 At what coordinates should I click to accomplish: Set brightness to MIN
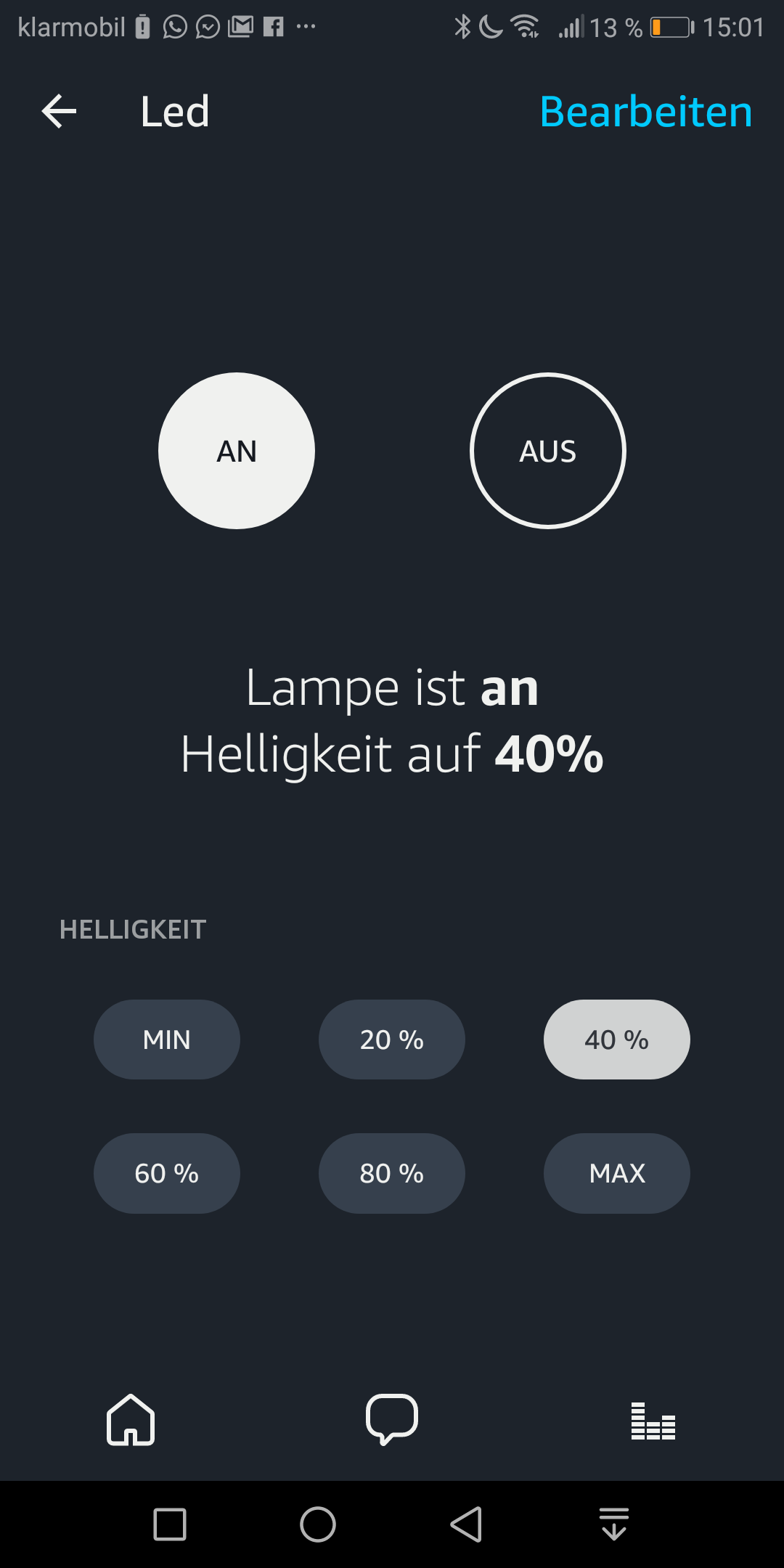point(167,1040)
